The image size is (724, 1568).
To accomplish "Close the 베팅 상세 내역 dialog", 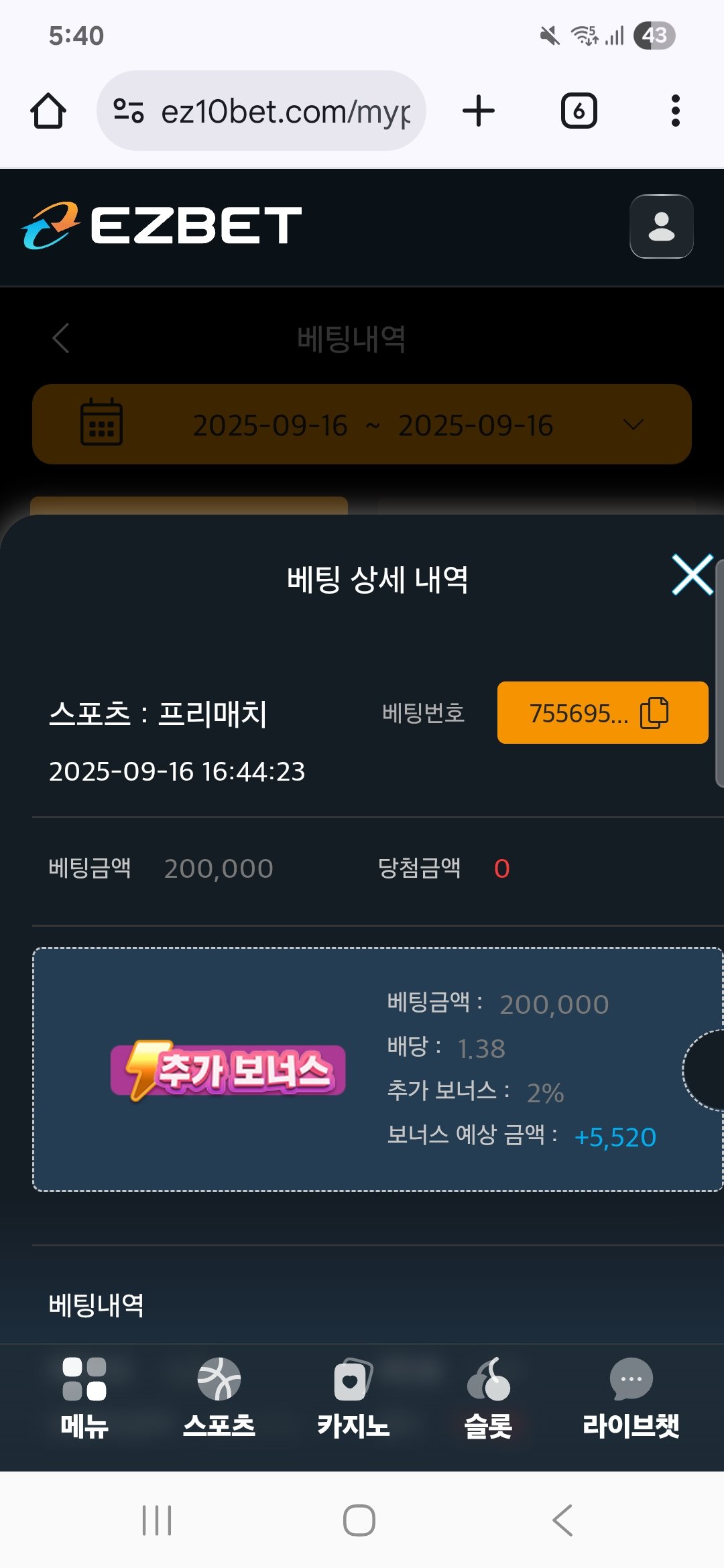I will tap(692, 575).
